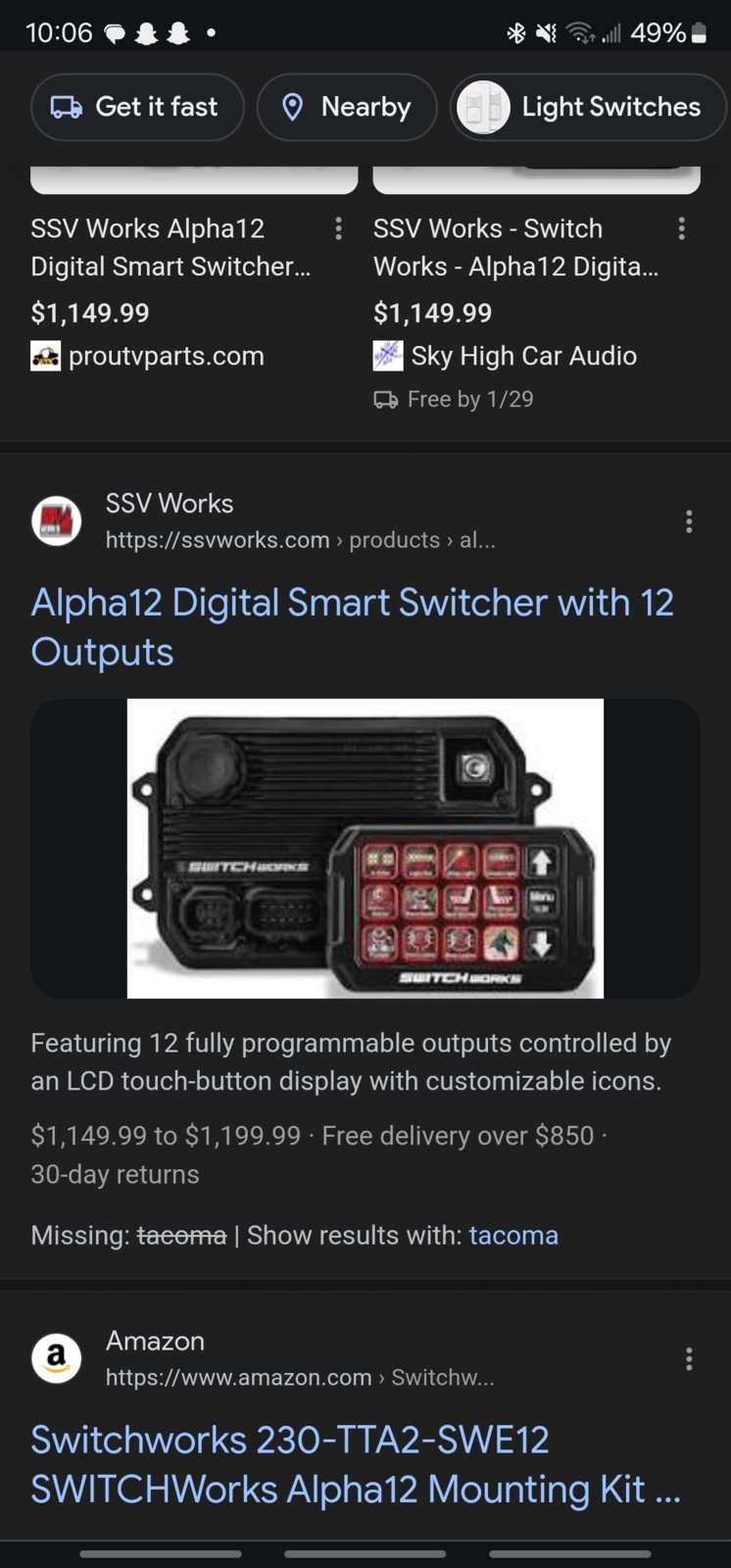Select the Light Switches chip
The image size is (731, 1568).
pyautogui.click(x=589, y=107)
